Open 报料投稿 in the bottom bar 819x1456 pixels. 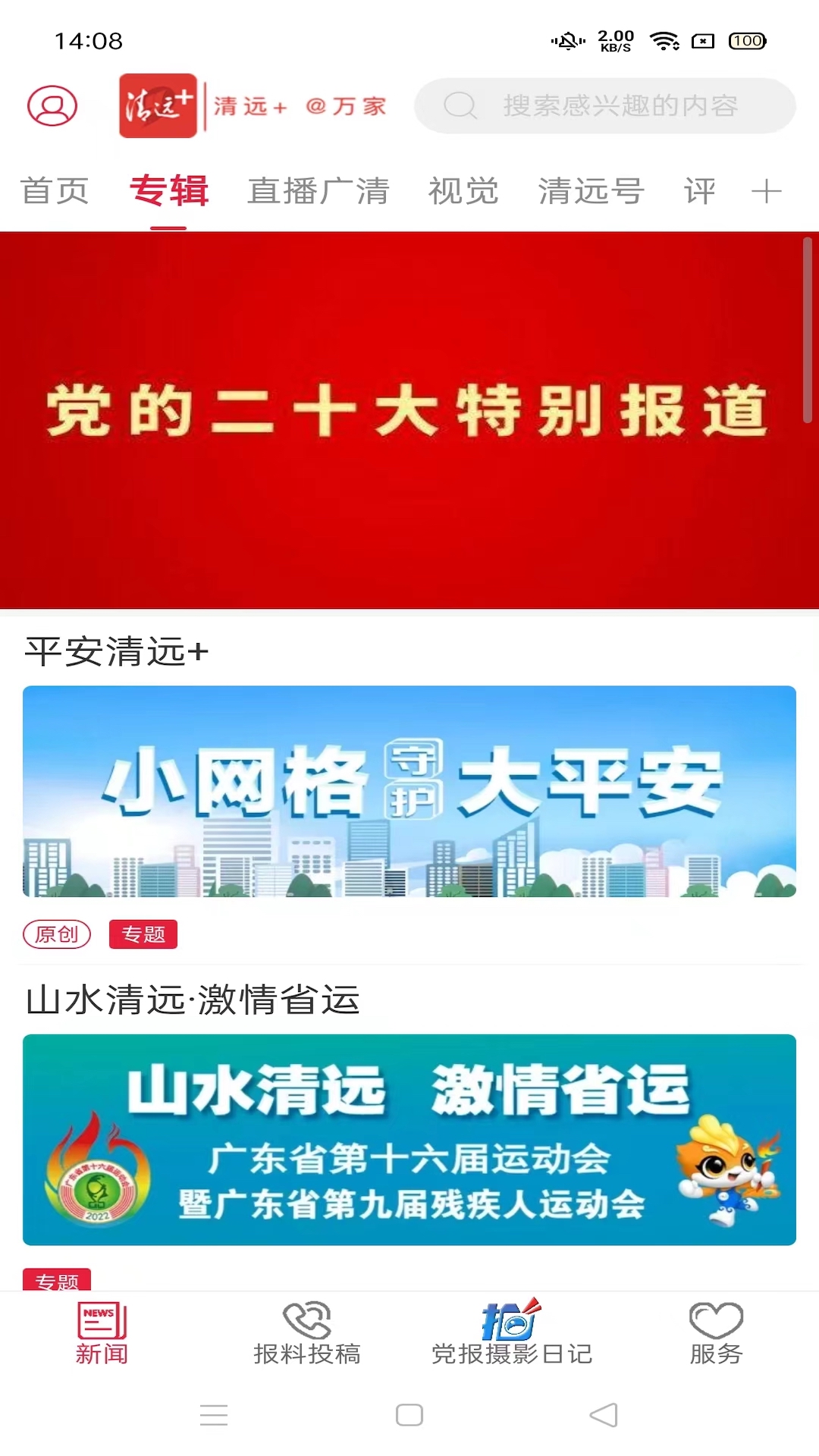(x=307, y=1334)
